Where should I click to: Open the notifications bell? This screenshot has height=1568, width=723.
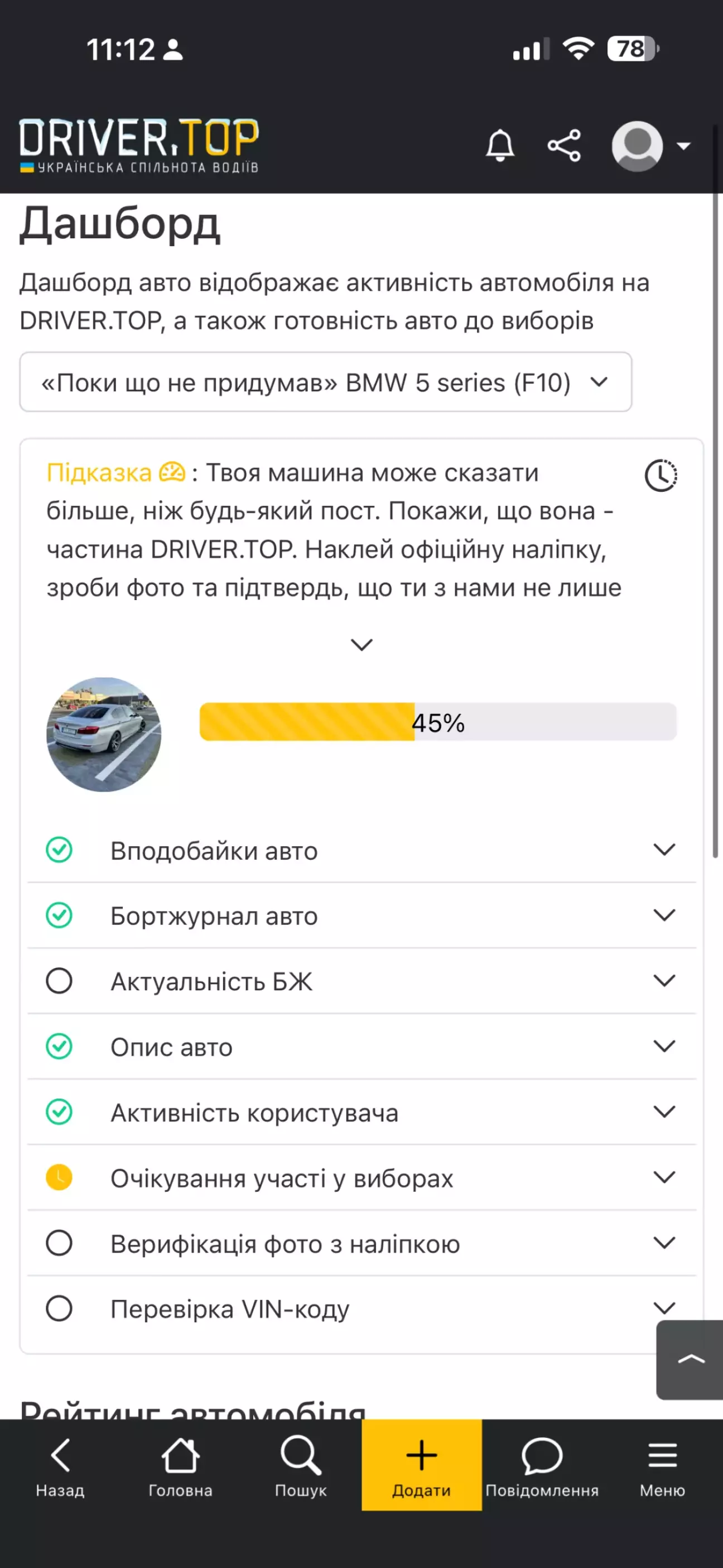pos(500,146)
